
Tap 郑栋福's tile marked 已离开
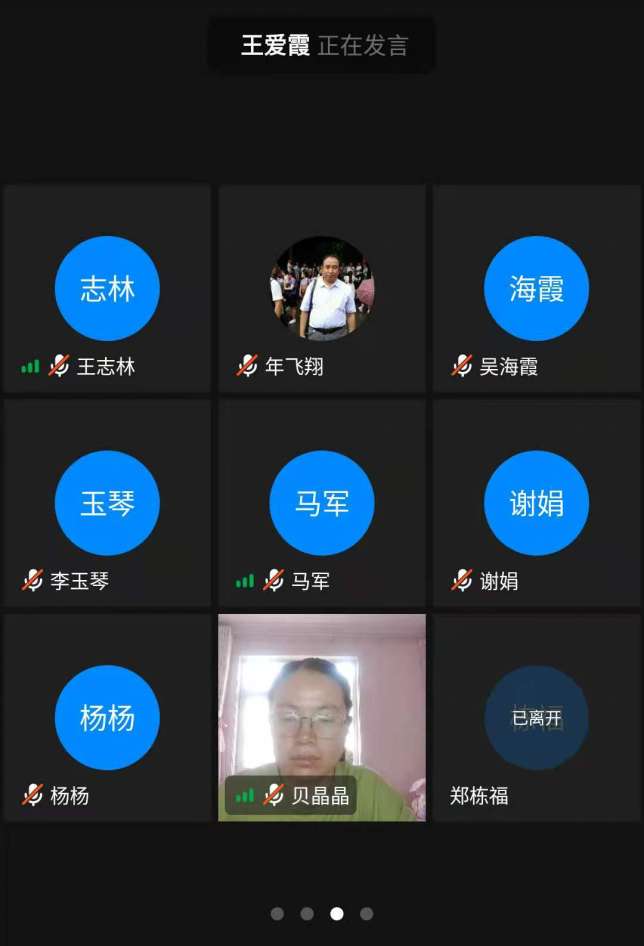pos(537,717)
